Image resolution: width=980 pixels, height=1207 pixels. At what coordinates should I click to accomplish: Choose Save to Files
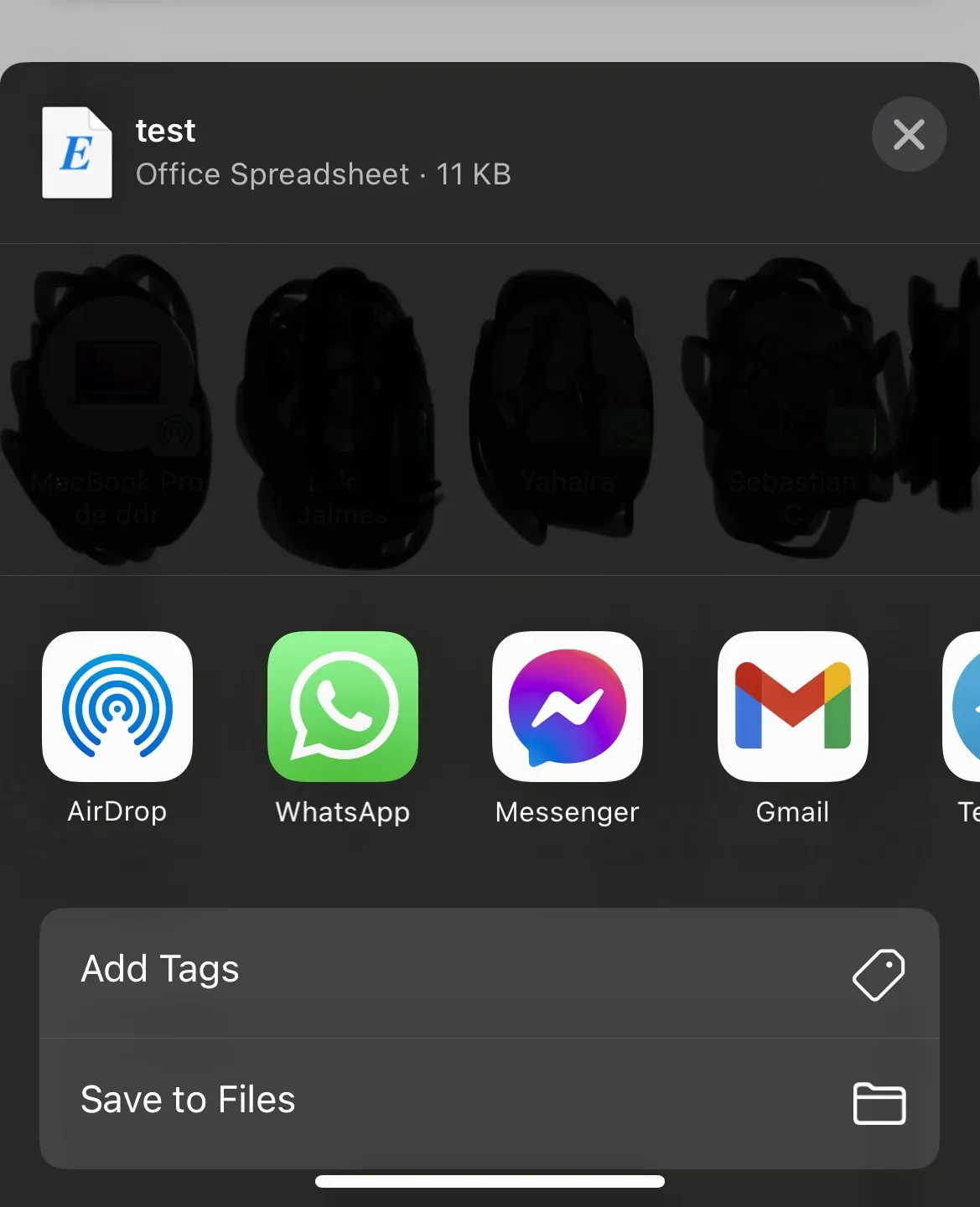click(489, 1102)
